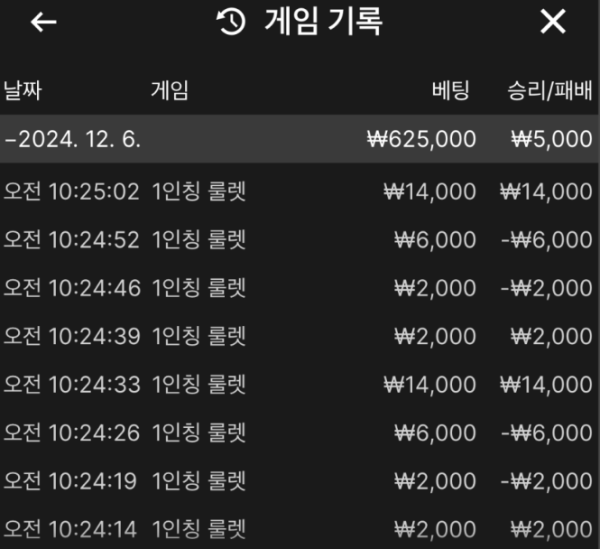The width and height of the screenshot is (600, 549).
Task: Close the game history screen
Action: (x=553, y=22)
